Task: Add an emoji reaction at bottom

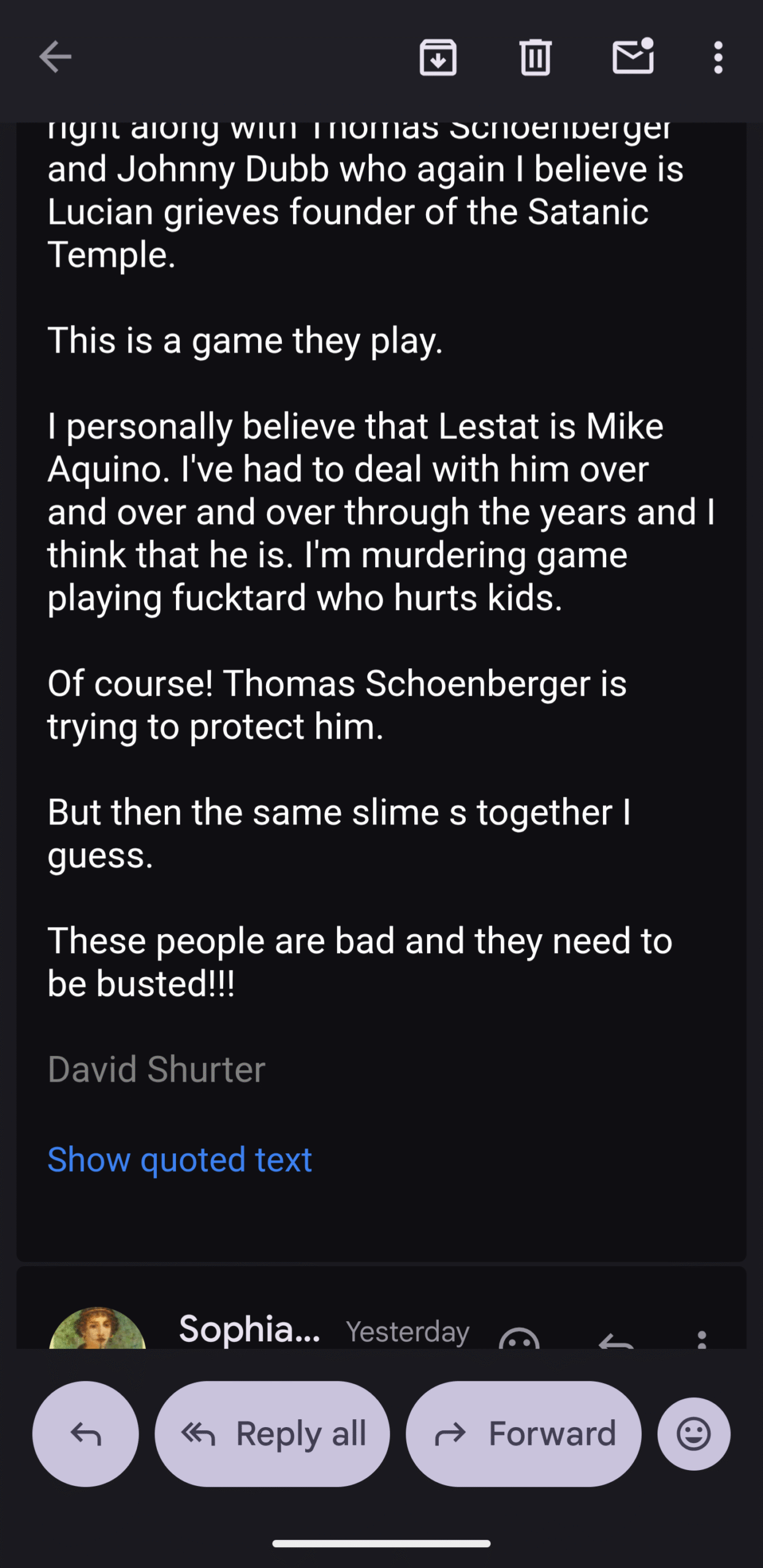Action: [x=693, y=1434]
